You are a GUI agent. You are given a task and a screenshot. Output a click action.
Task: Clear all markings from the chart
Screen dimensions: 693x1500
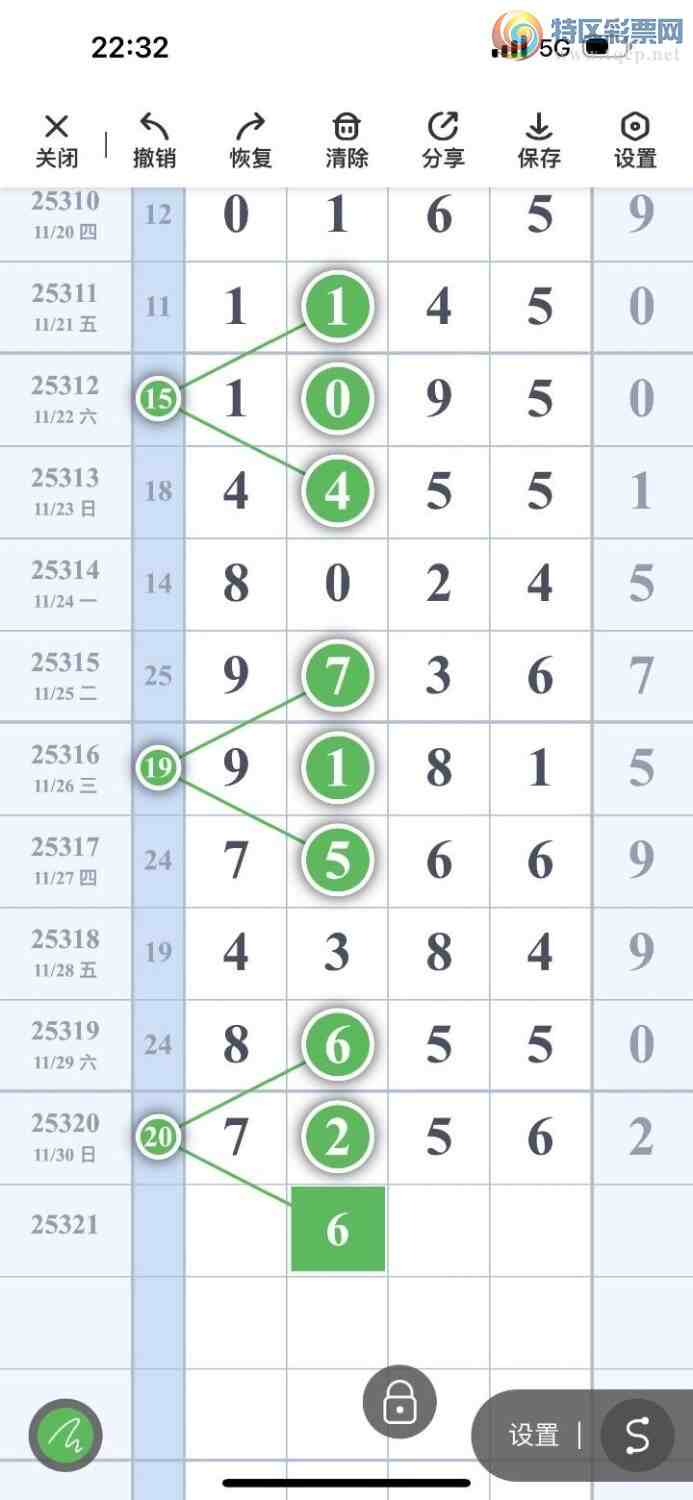(346, 140)
